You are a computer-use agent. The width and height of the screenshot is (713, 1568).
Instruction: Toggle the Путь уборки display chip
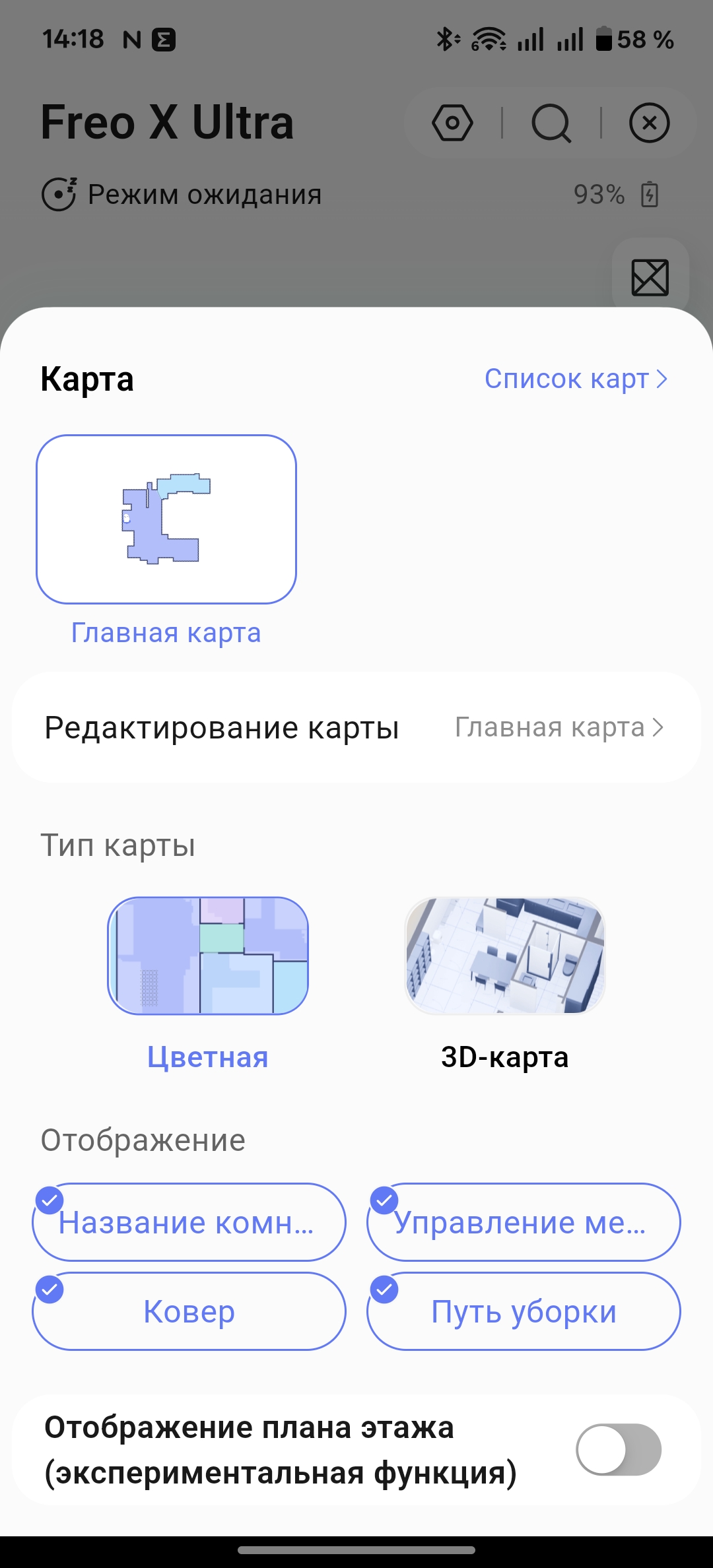coord(524,1311)
